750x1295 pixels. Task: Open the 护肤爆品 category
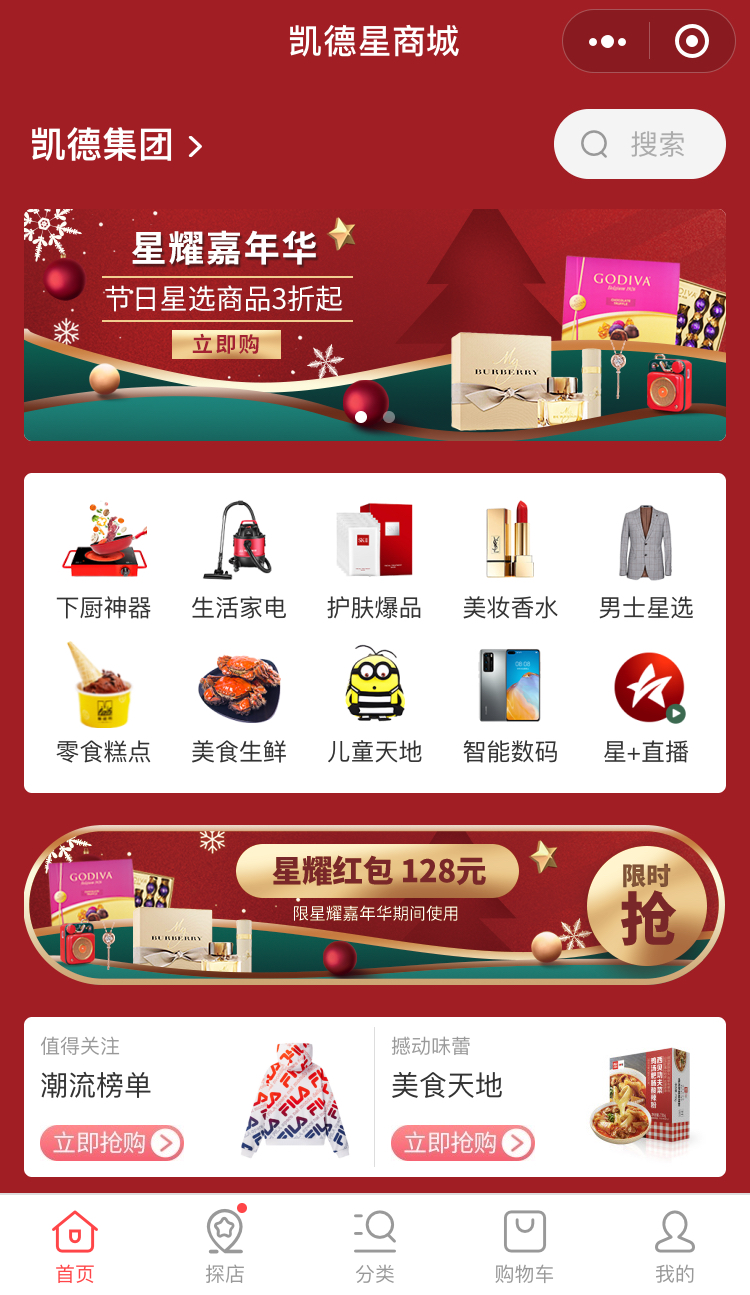[374, 562]
